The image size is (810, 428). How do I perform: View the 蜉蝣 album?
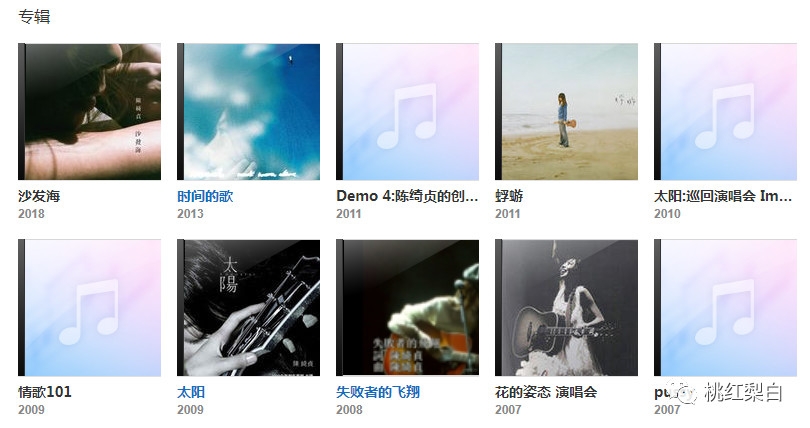(566, 111)
